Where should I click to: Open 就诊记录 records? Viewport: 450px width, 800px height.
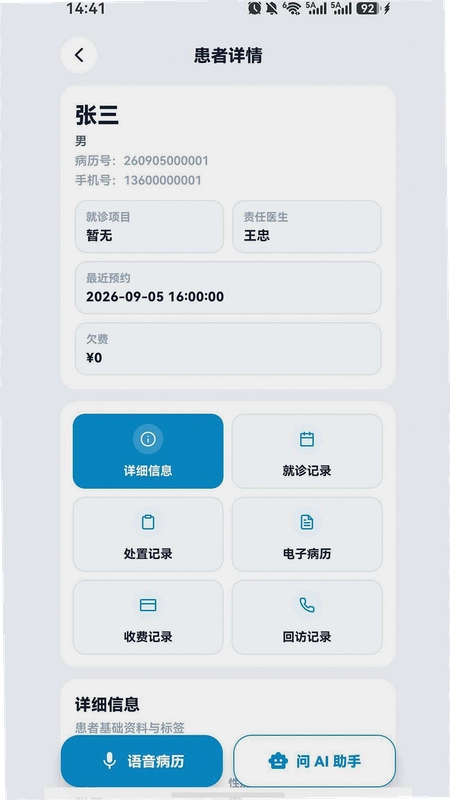[x=307, y=451]
